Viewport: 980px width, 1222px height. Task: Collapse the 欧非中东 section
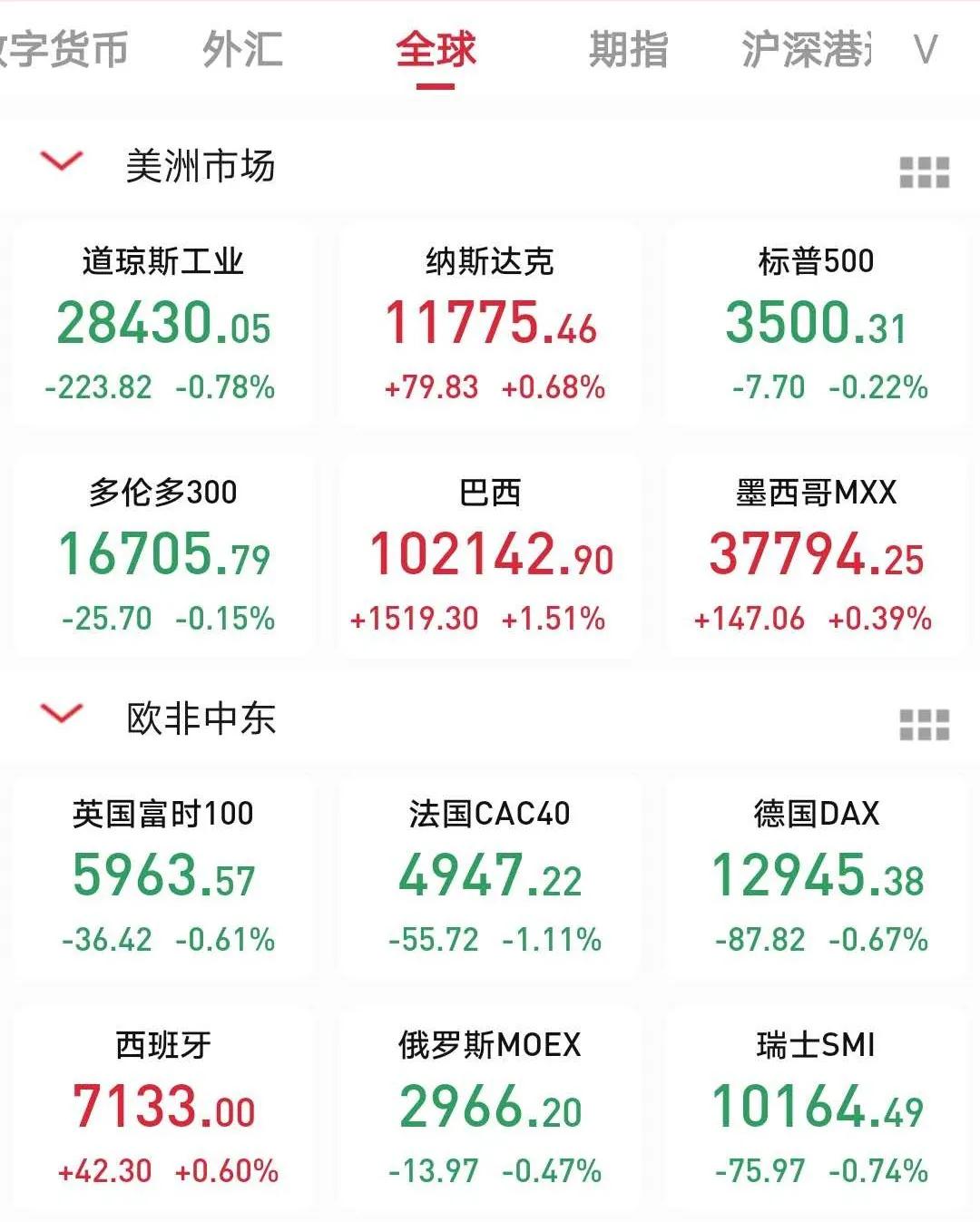pyautogui.click(x=62, y=715)
